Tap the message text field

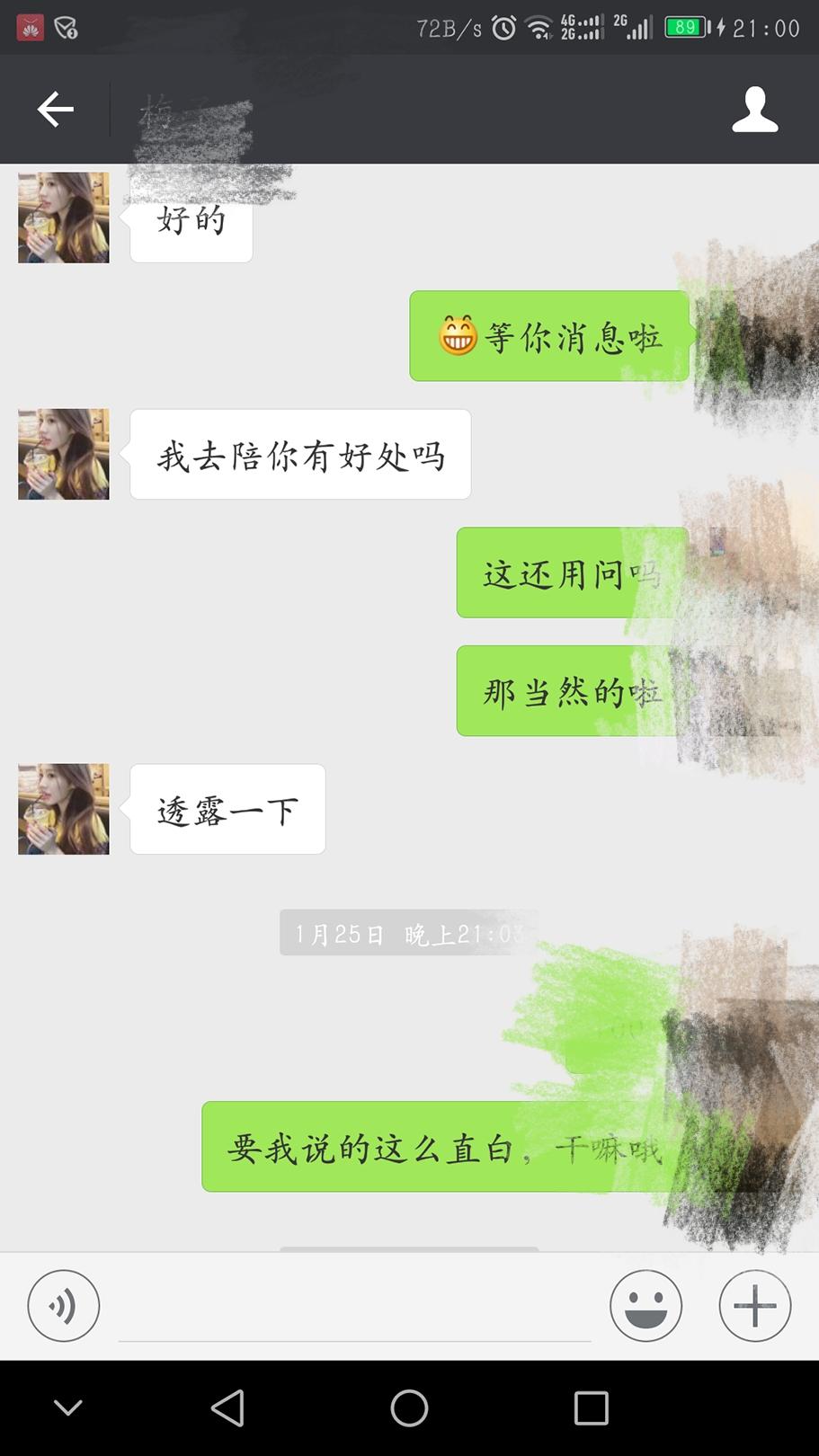point(354,1308)
